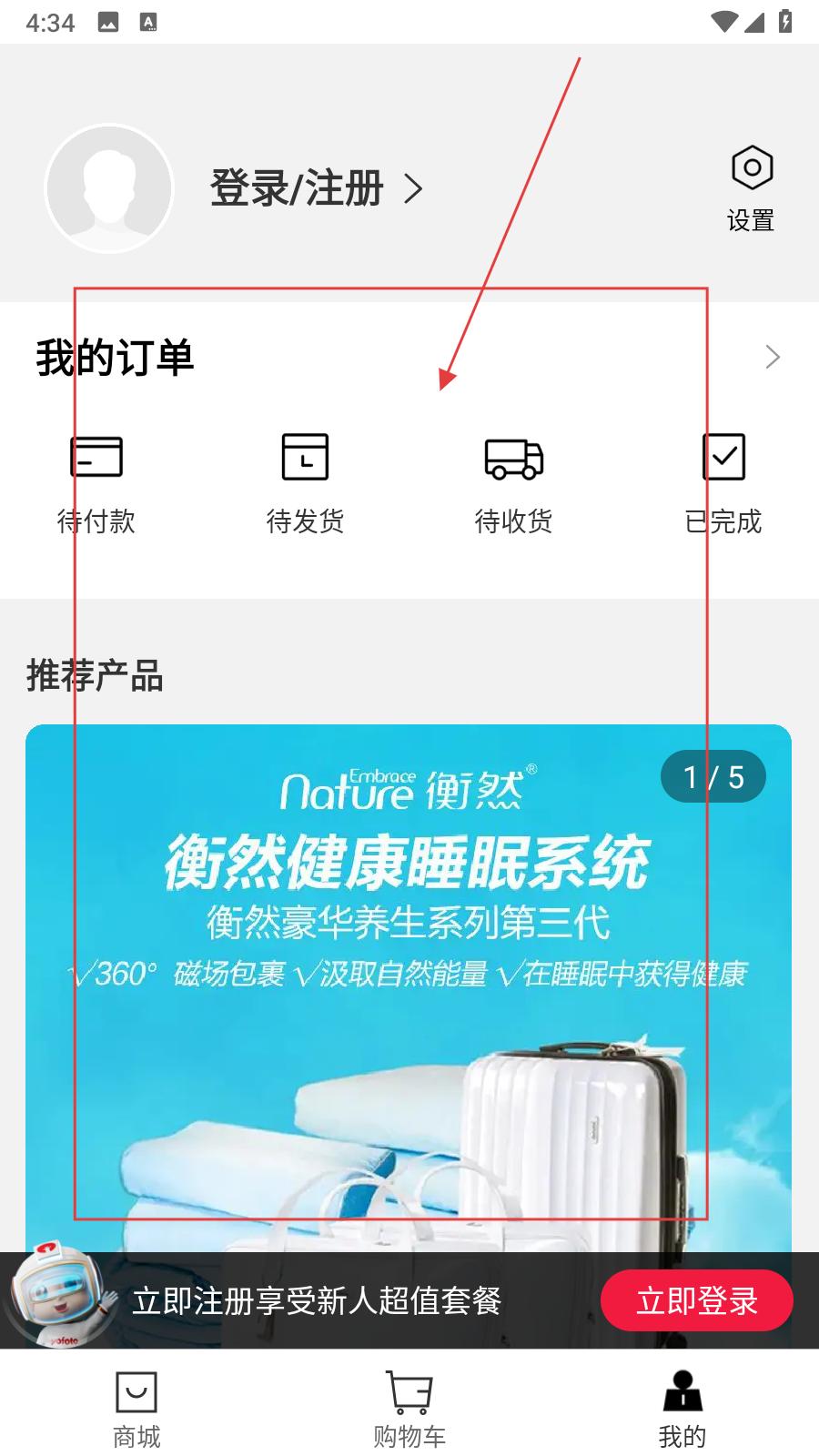Image resolution: width=819 pixels, height=1456 pixels.
Task: Switch to the 商城 tab
Action: (x=136, y=1408)
